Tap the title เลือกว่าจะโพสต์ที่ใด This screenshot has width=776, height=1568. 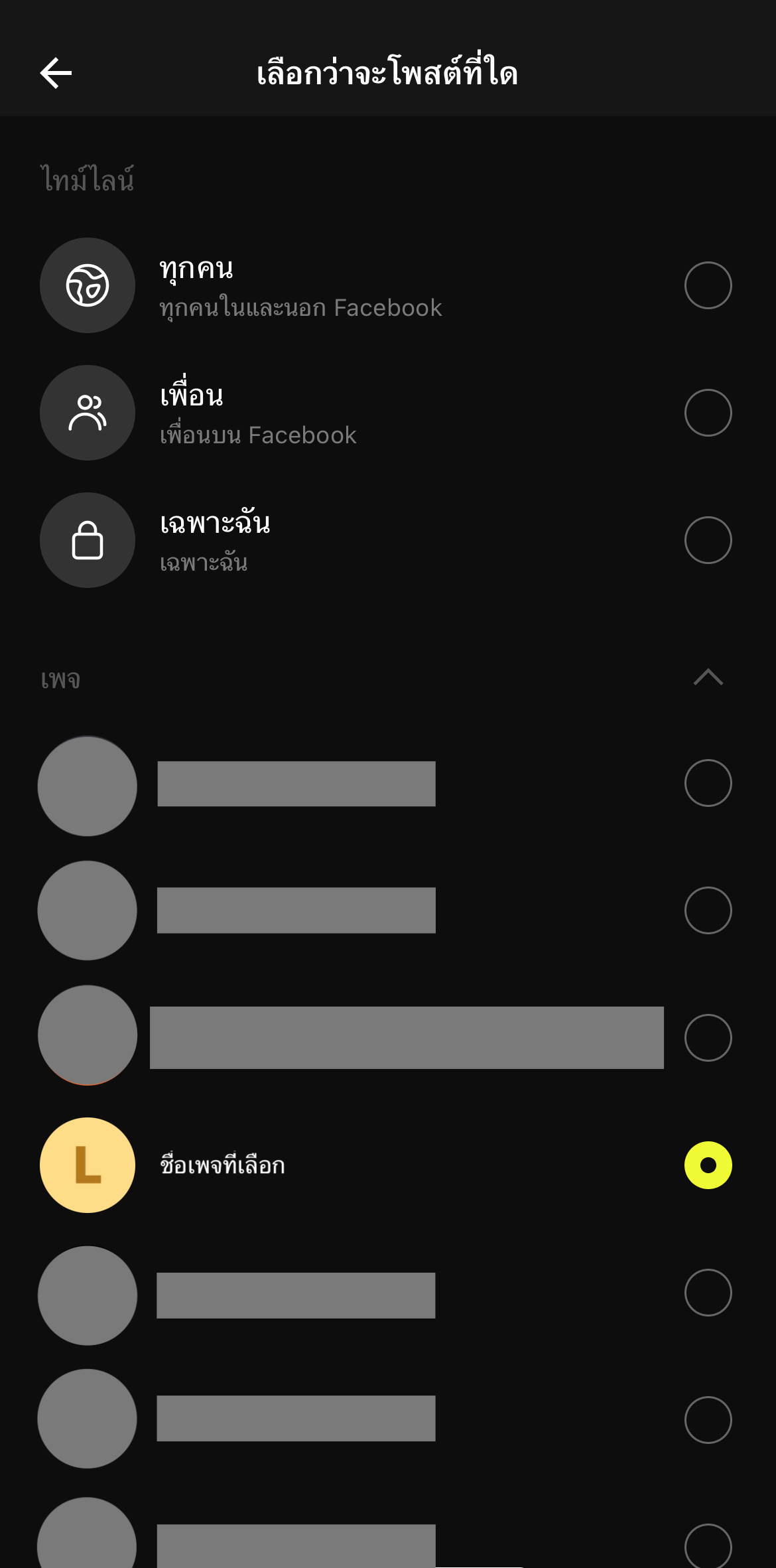387,74
